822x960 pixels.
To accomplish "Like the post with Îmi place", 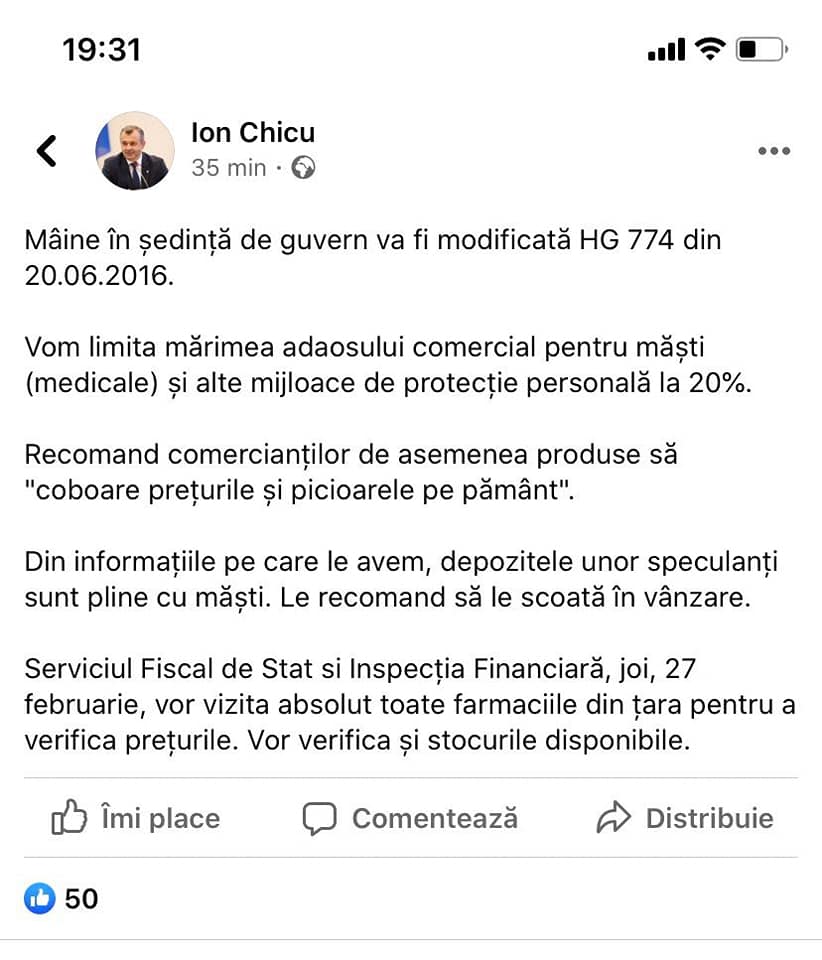I will pyautogui.click(x=136, y=818).
